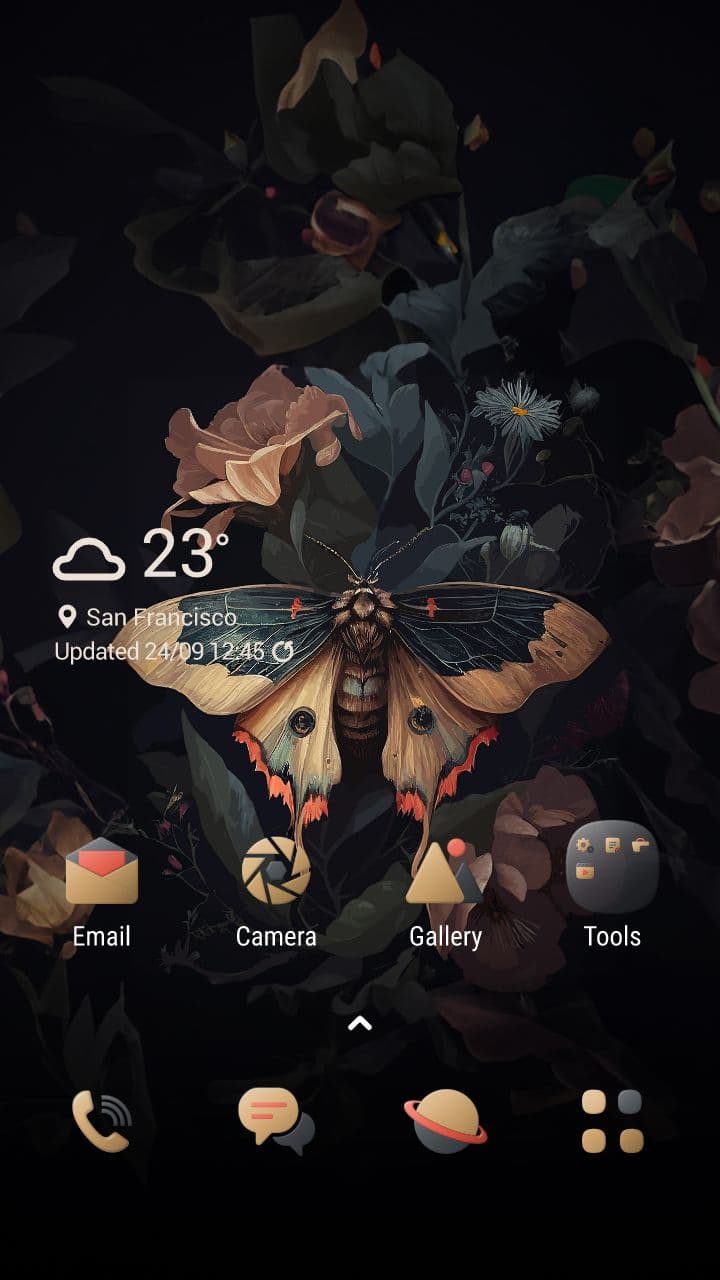Launch the browser with the planet icon
This screenshot has width=720, height=1280.
(x=446, y=1120)
